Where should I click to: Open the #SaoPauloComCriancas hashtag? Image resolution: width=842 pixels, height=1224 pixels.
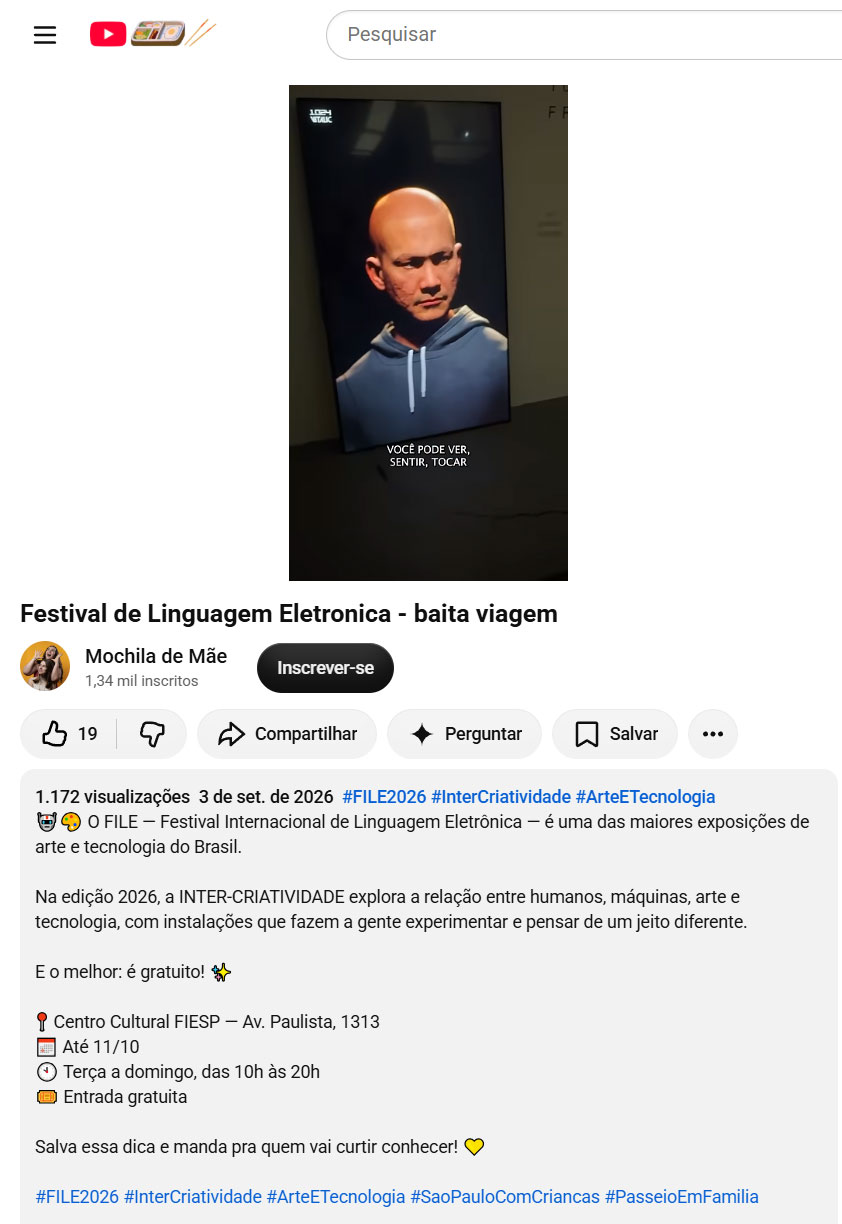pos(505,1197)
